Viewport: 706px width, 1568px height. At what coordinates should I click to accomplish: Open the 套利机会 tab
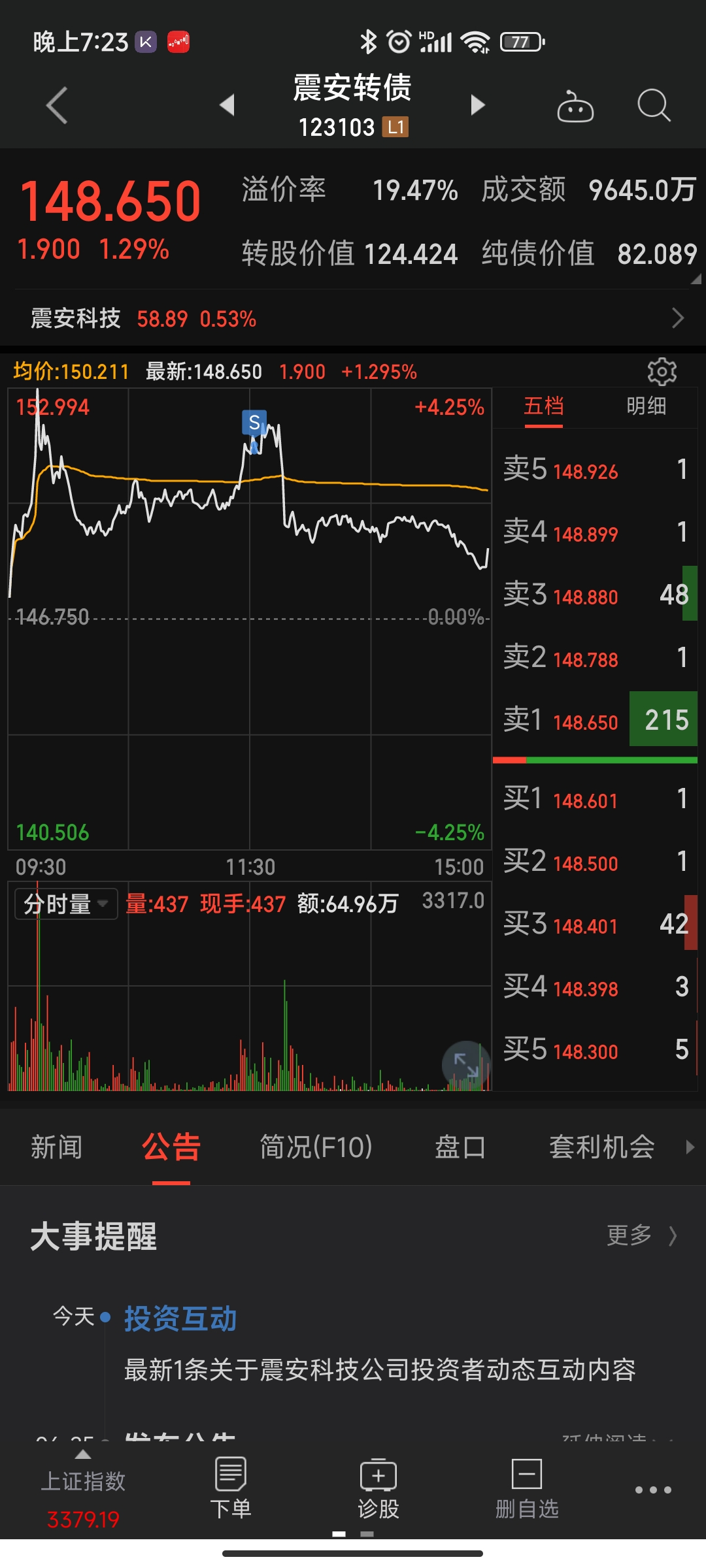601,1147
